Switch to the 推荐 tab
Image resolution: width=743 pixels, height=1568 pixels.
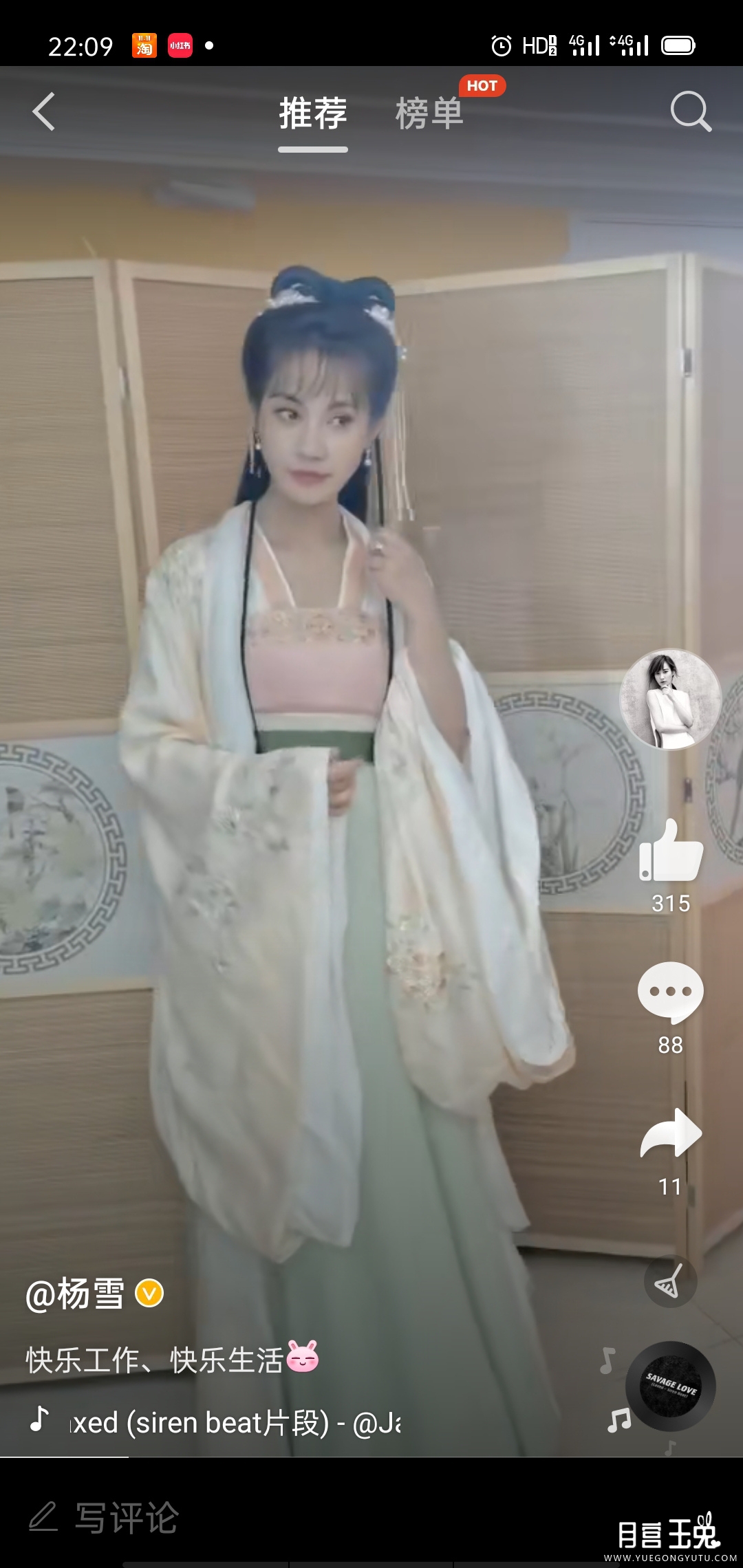click(313, 113)
